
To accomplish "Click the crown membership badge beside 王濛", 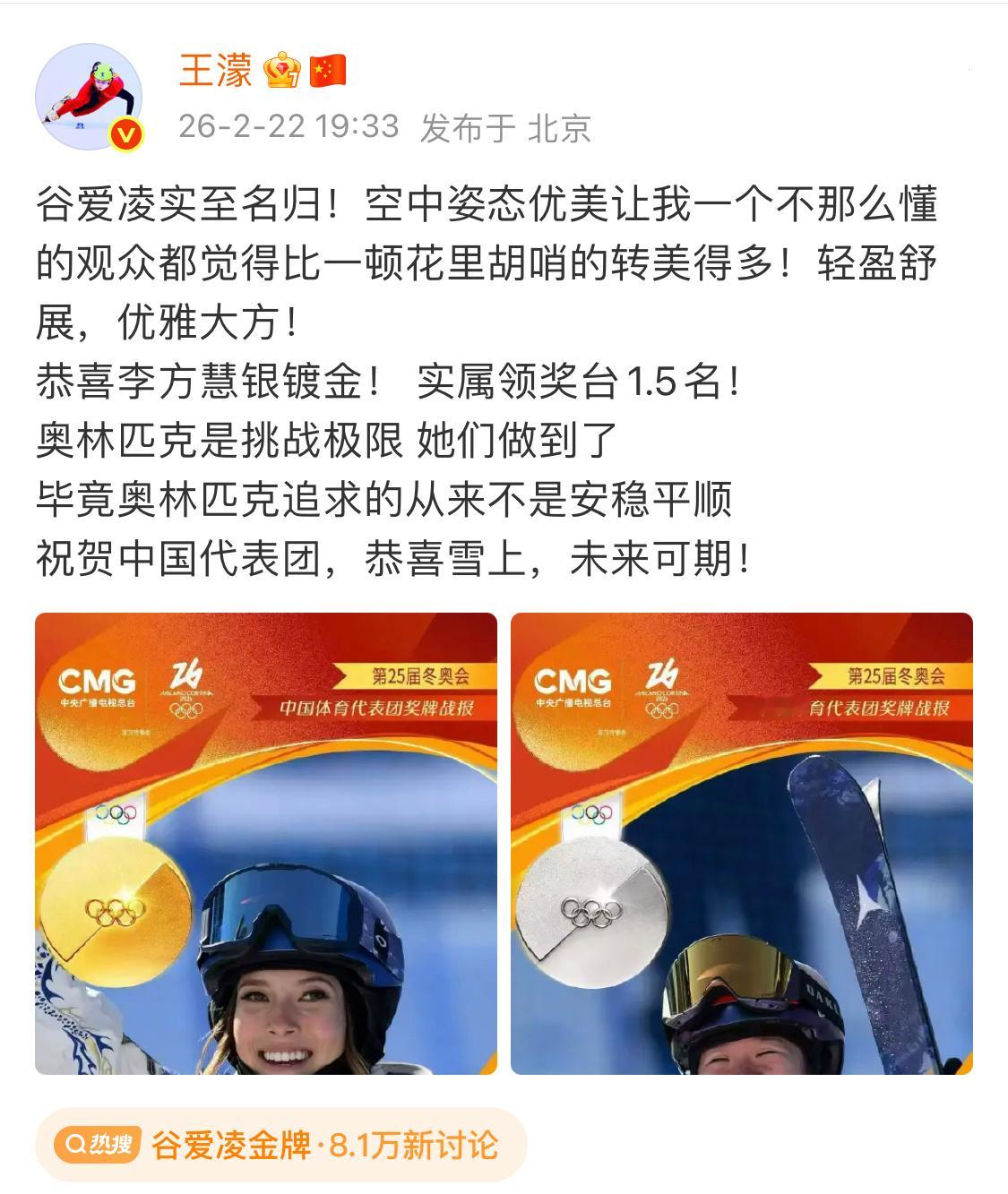I will click(281, 72).
